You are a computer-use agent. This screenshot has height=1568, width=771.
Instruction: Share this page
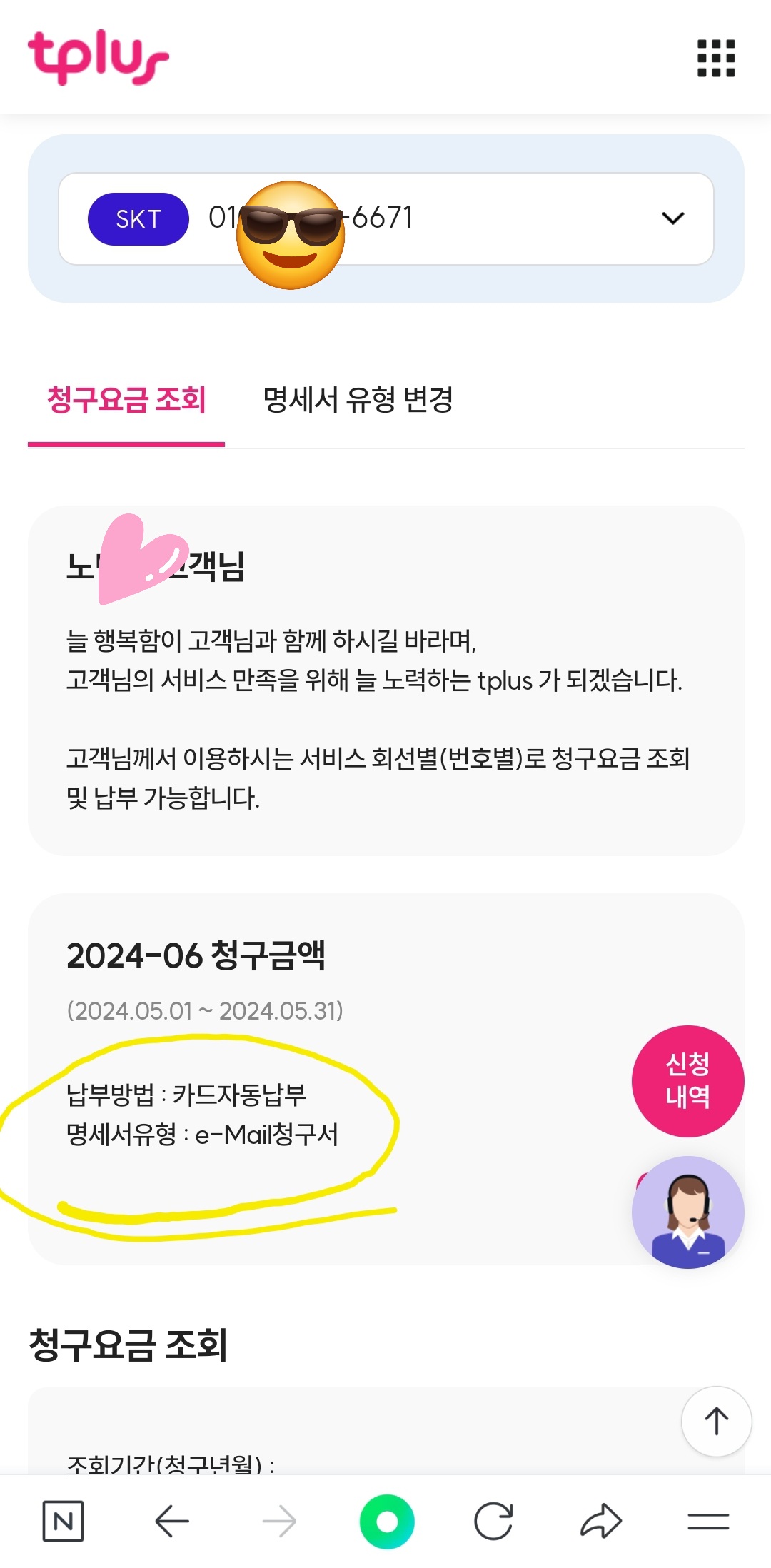600,1522
